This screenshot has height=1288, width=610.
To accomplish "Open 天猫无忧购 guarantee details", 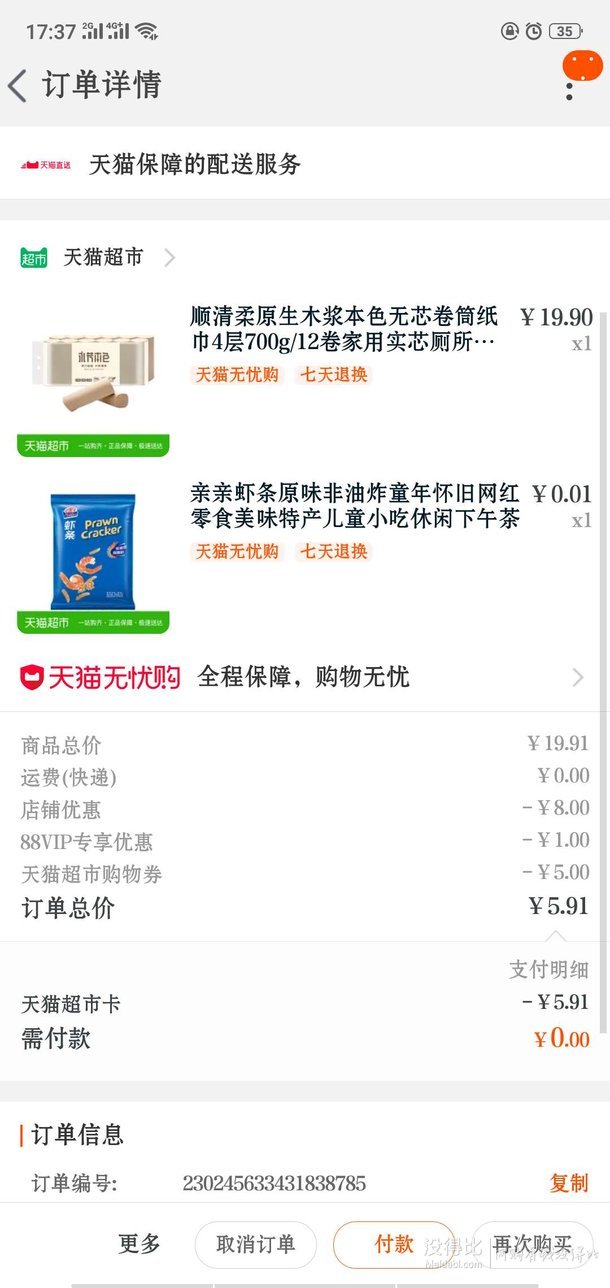I will coord(305,677).
